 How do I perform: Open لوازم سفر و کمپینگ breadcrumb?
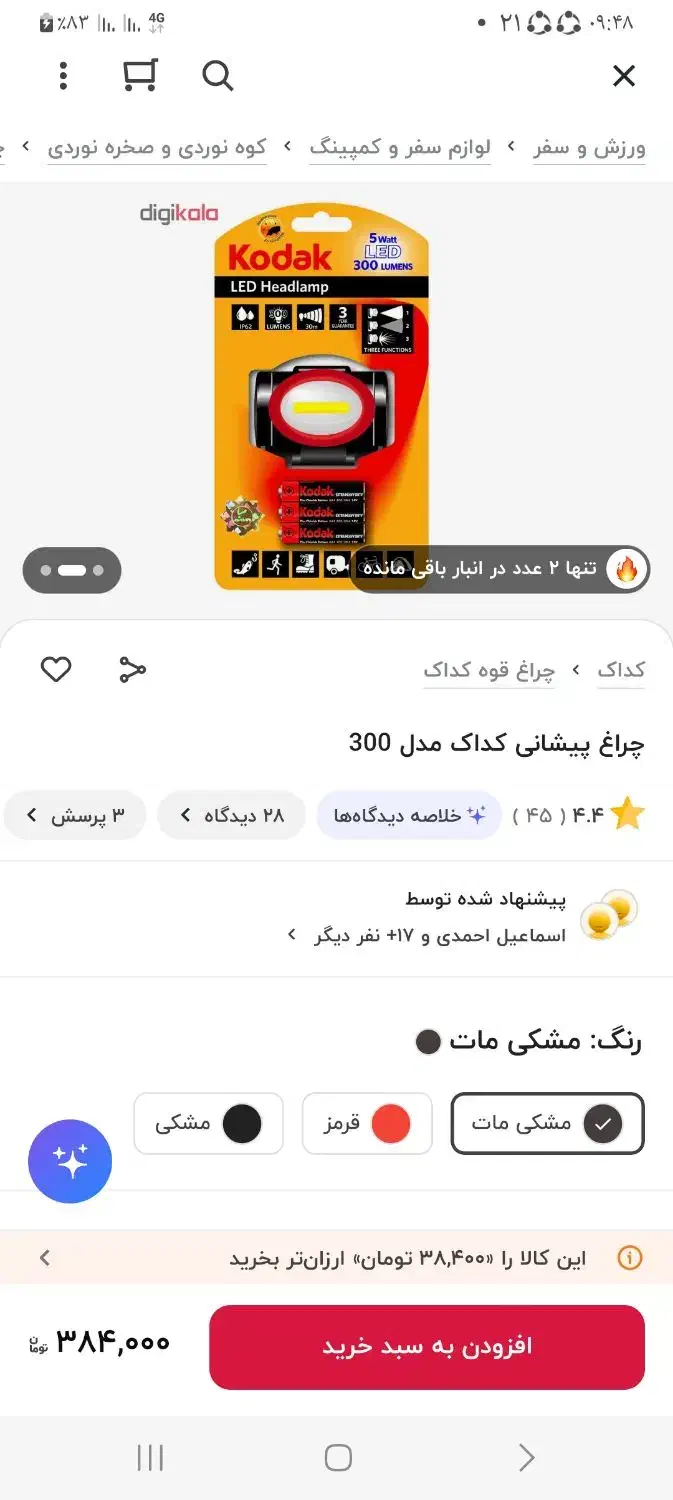(400, 148)
